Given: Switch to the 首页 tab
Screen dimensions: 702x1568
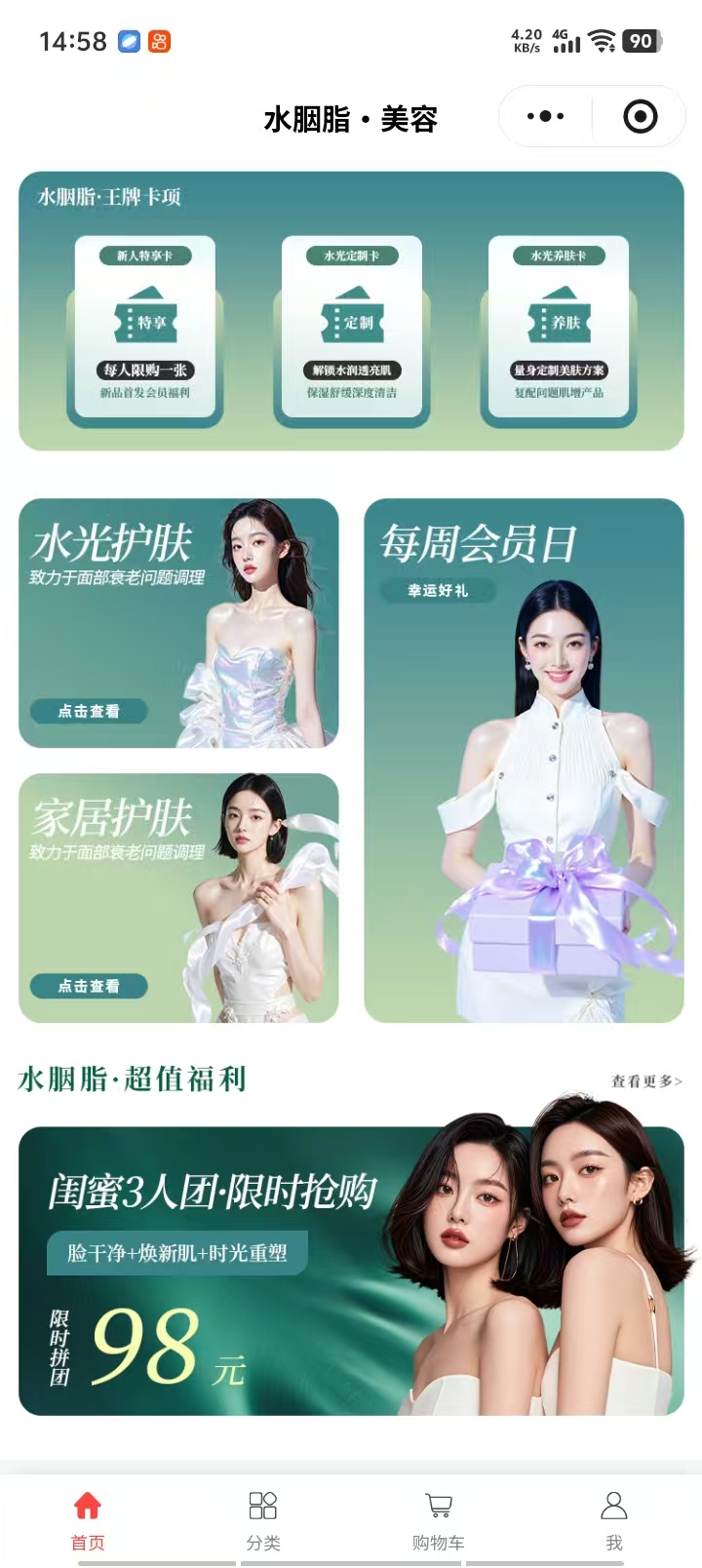Looking at the screenshot, I should pos(88,1519).
